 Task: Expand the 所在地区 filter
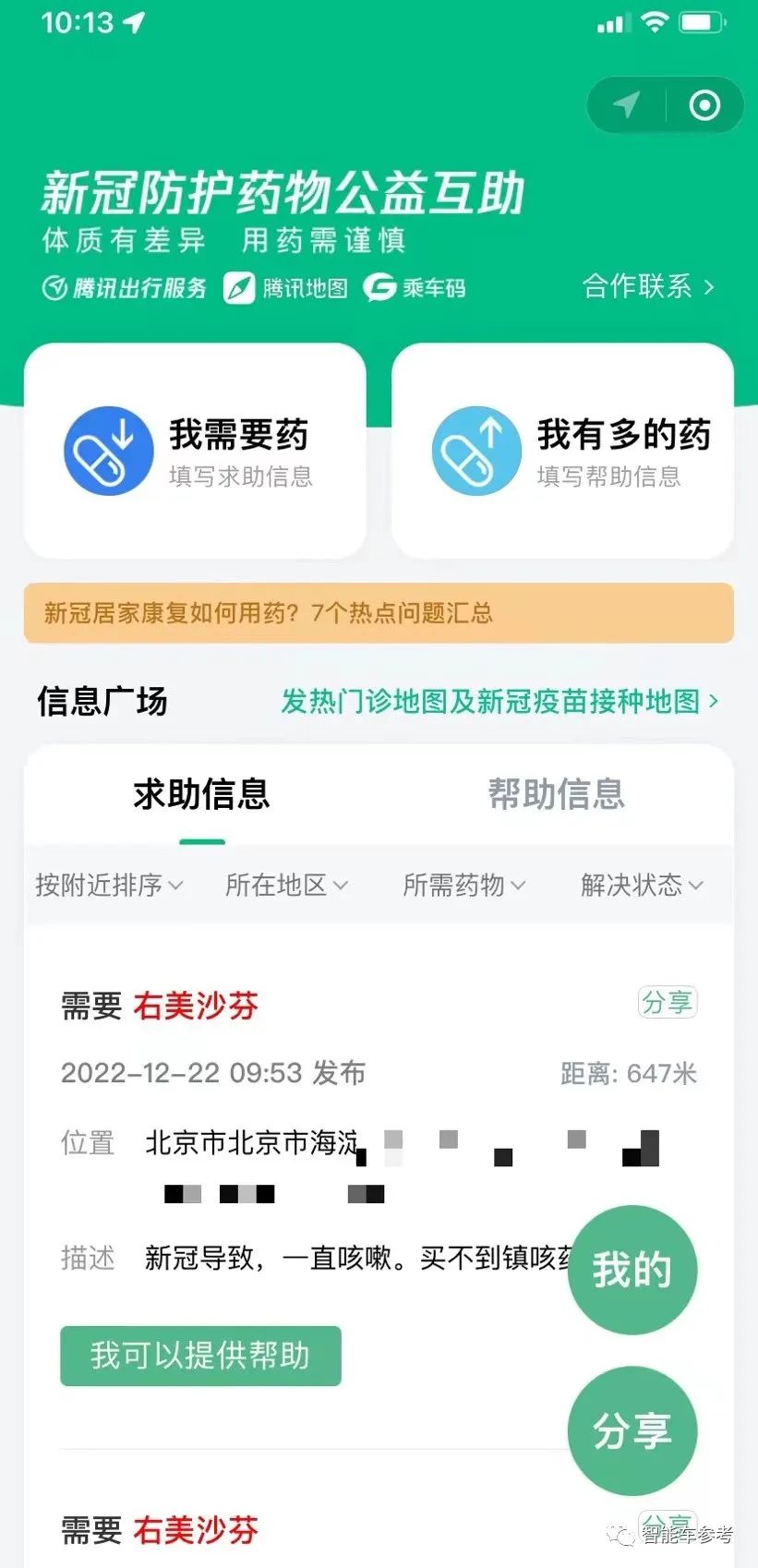coord(286,886)
